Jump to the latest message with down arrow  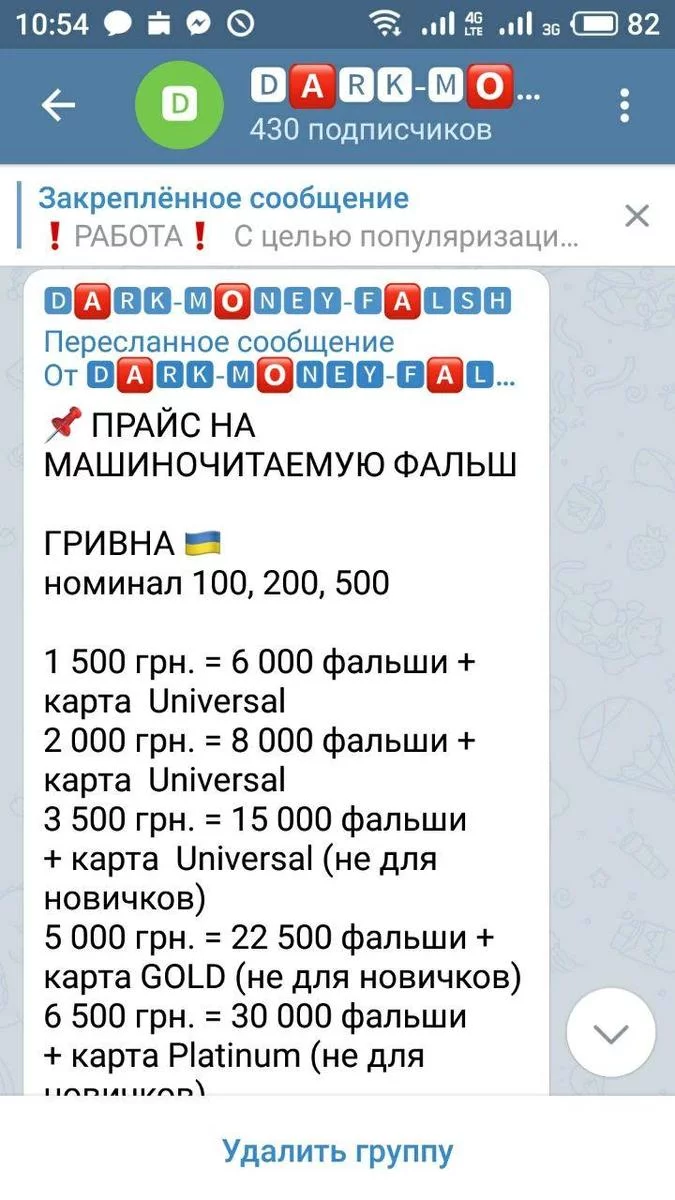click(x=610, y=1032)
